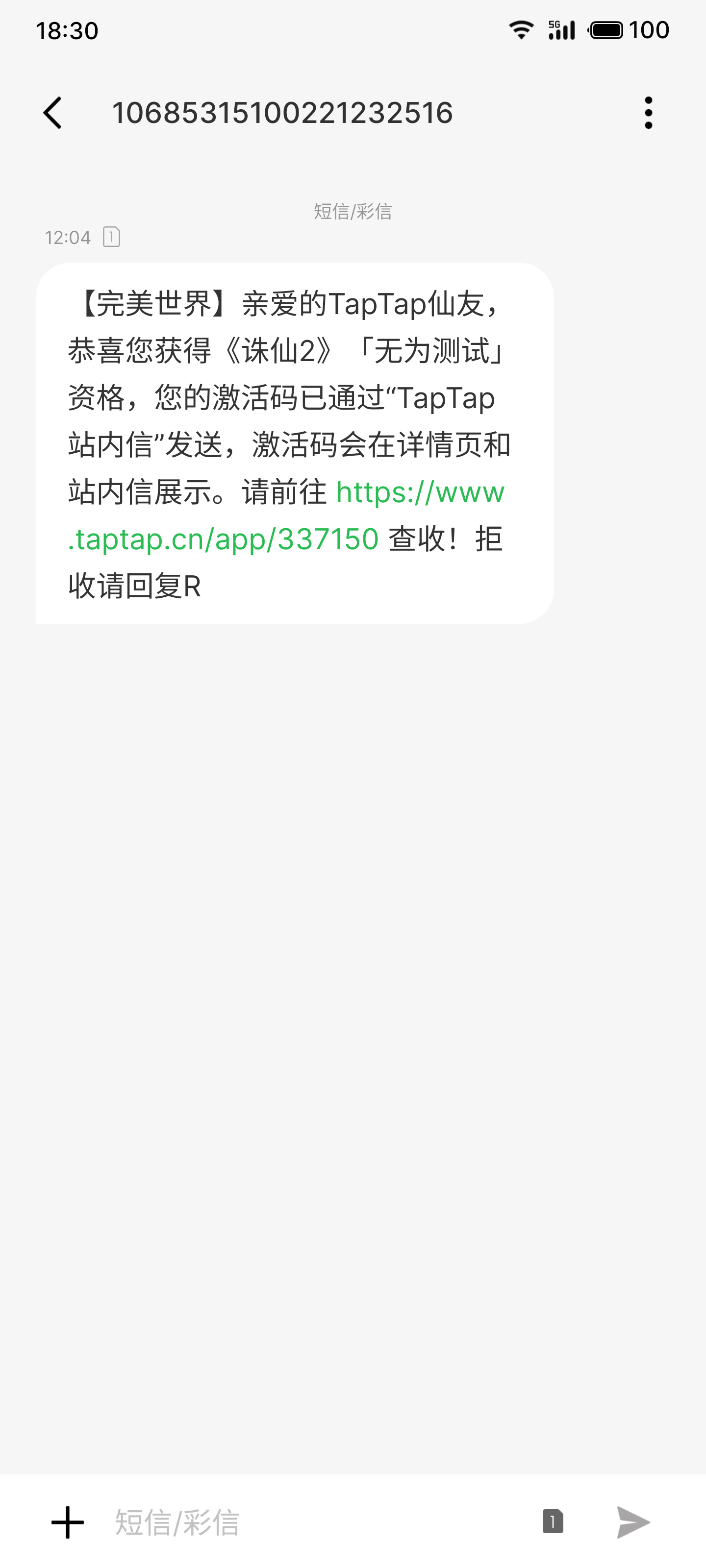Switch the SIM card selector

553,1522
